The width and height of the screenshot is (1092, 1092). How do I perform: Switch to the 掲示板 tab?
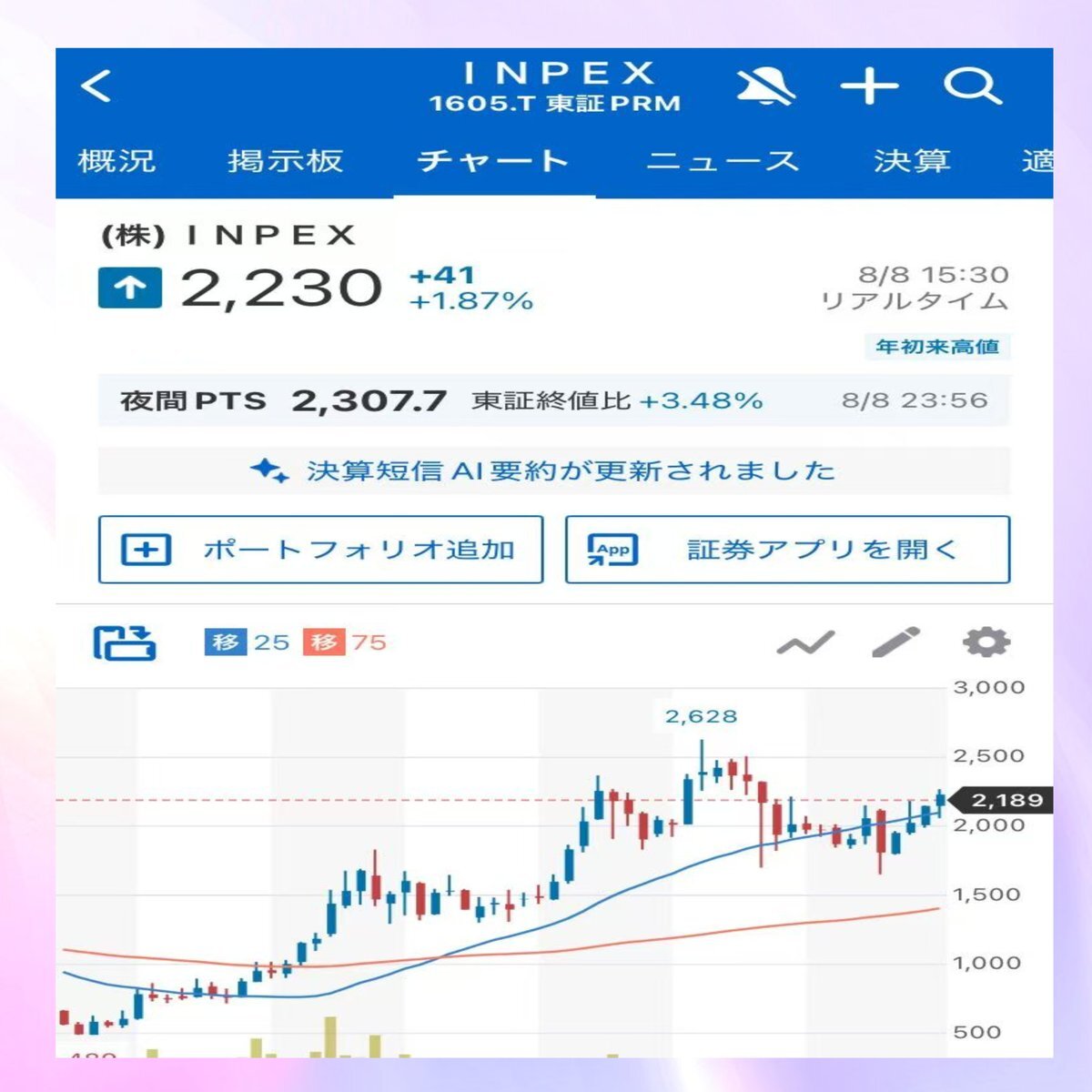286,161
